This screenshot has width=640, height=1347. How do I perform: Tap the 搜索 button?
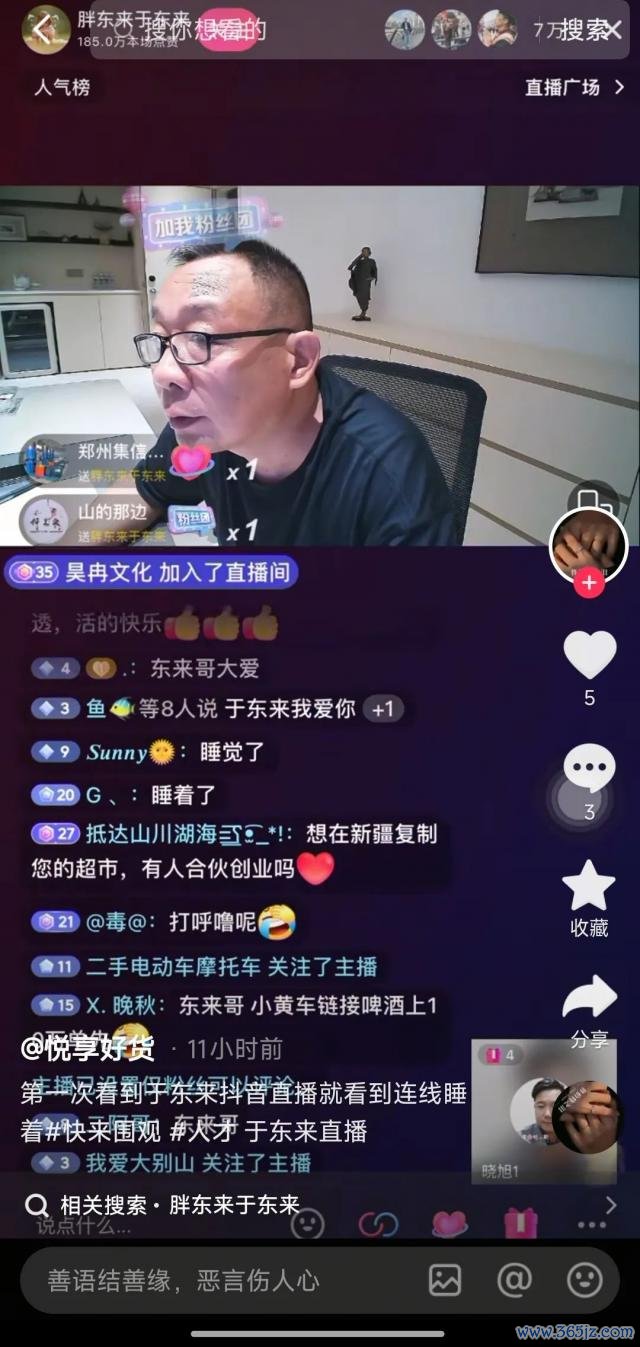click(x=584, y=30)
